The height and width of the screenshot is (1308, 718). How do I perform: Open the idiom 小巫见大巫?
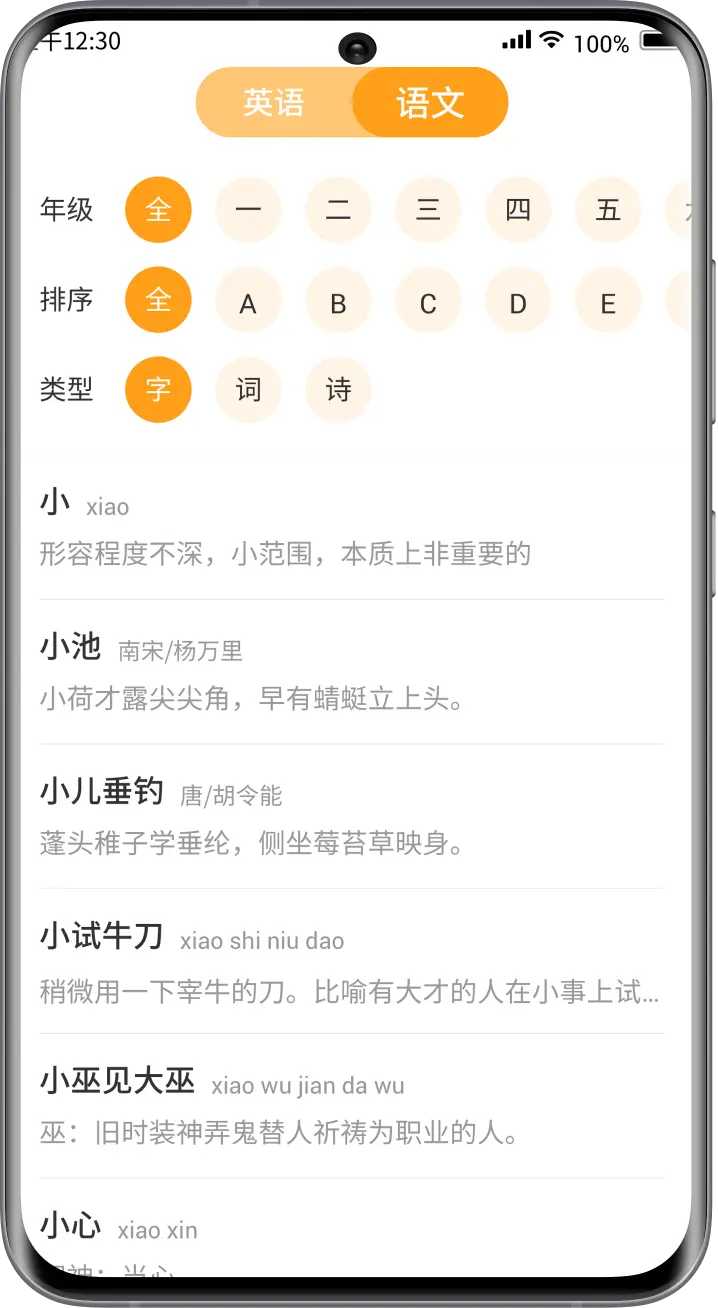click(350, 1106)
